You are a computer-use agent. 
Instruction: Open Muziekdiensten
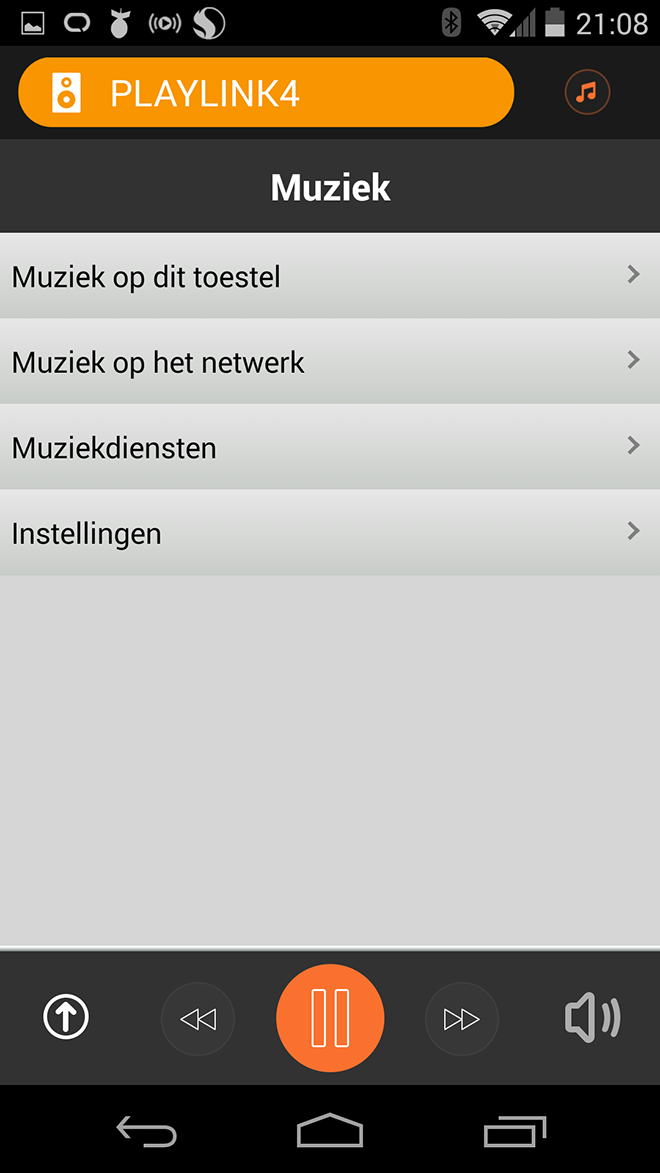coord(330,447)
